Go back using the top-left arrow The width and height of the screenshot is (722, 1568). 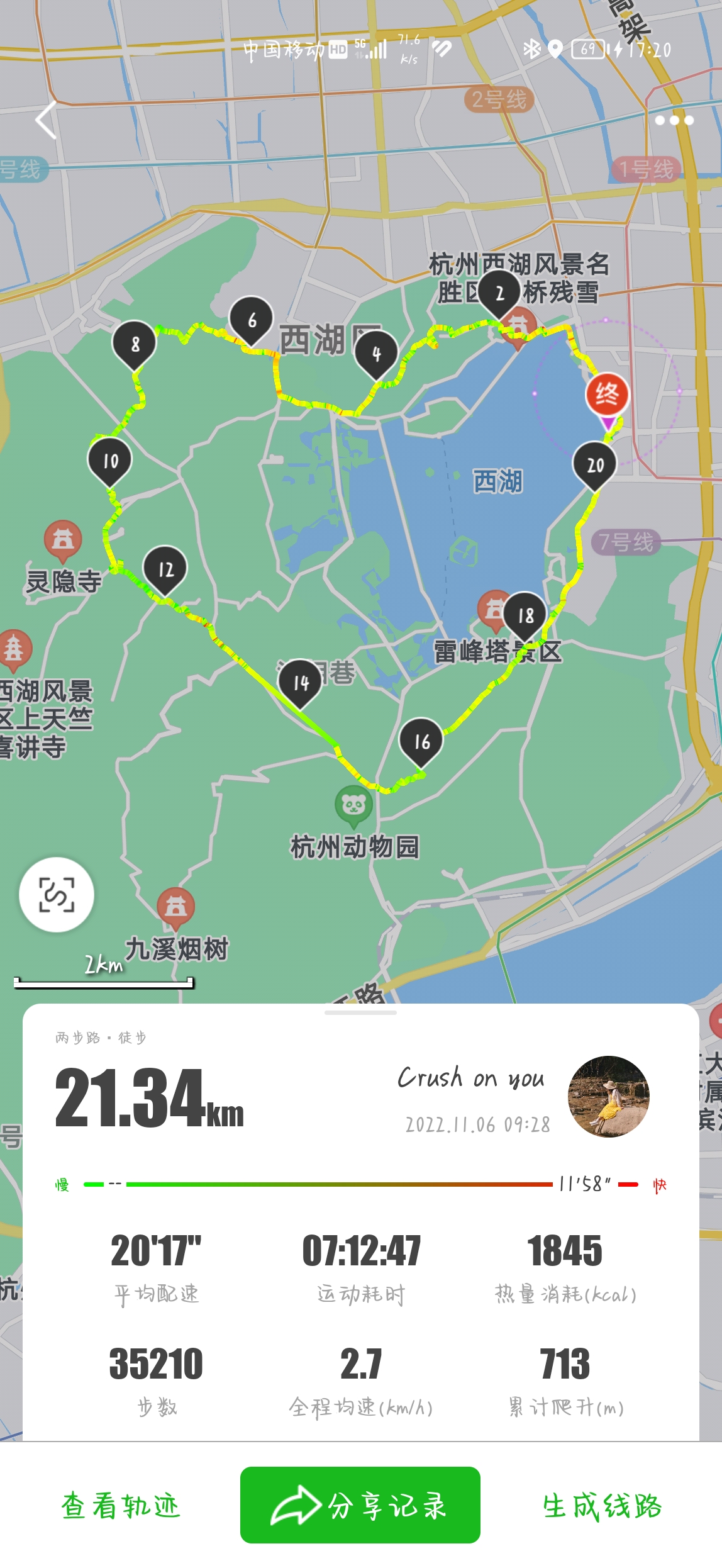click(x=47, y=120)
